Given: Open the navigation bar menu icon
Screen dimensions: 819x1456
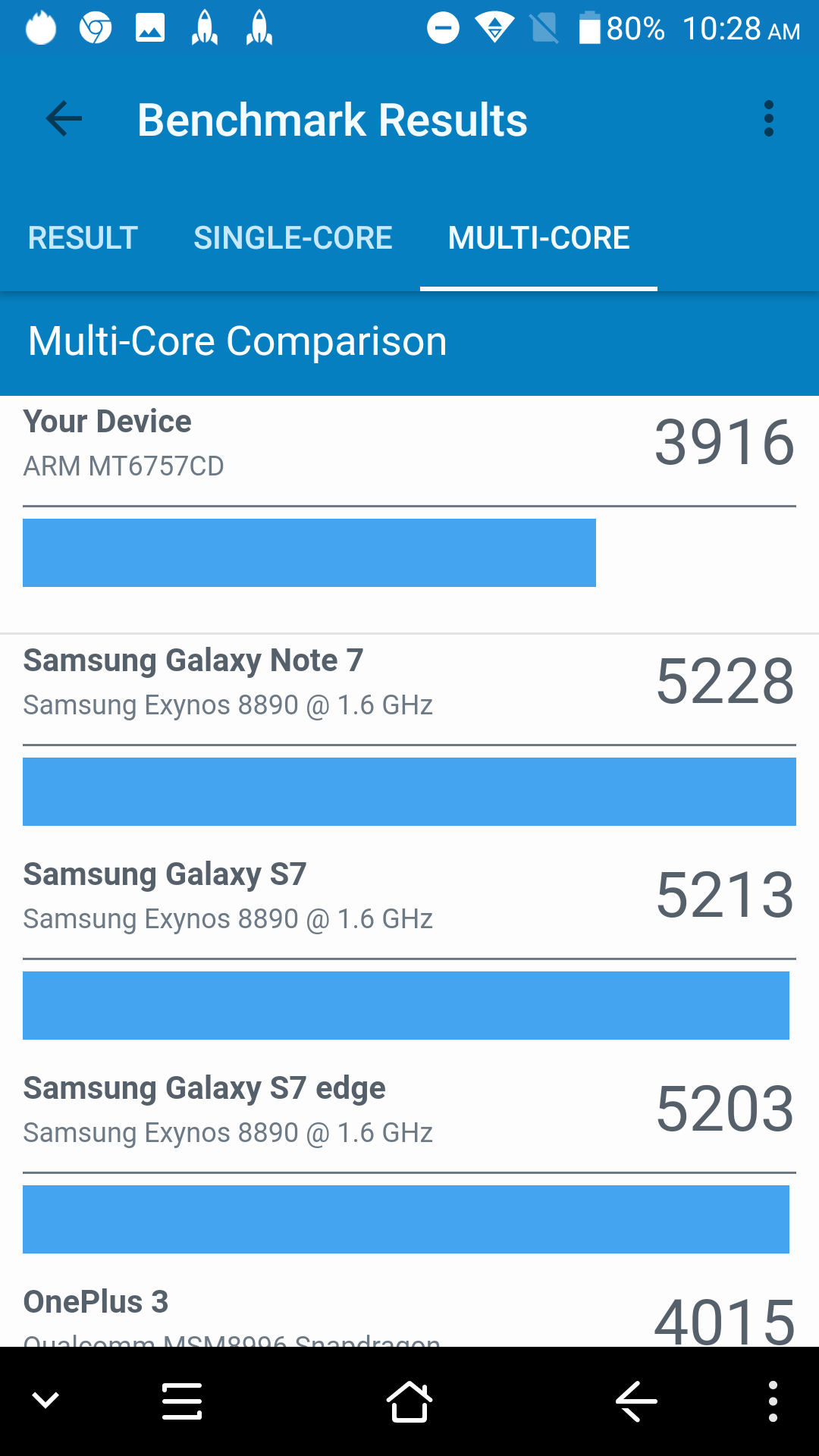Looking at the screenshot, I should (182, 1401).
